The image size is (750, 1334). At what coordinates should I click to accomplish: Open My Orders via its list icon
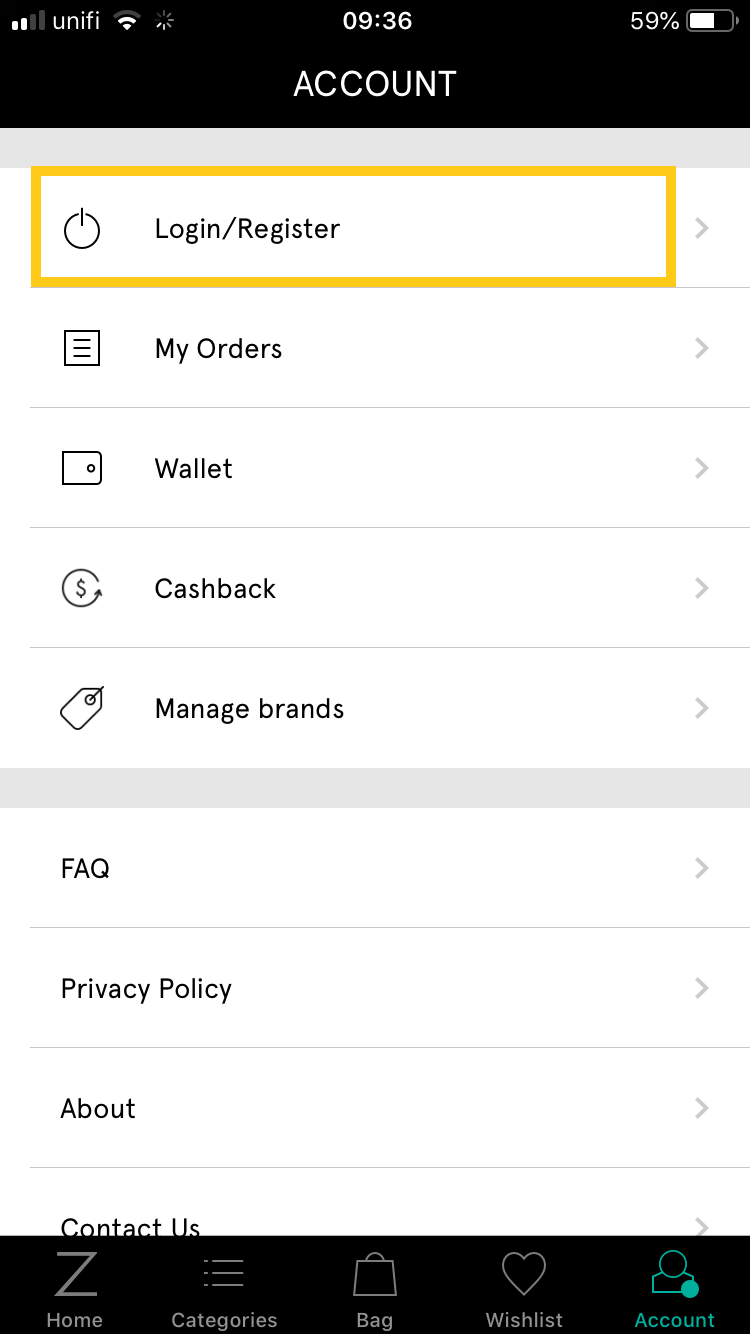click(81, 348)
